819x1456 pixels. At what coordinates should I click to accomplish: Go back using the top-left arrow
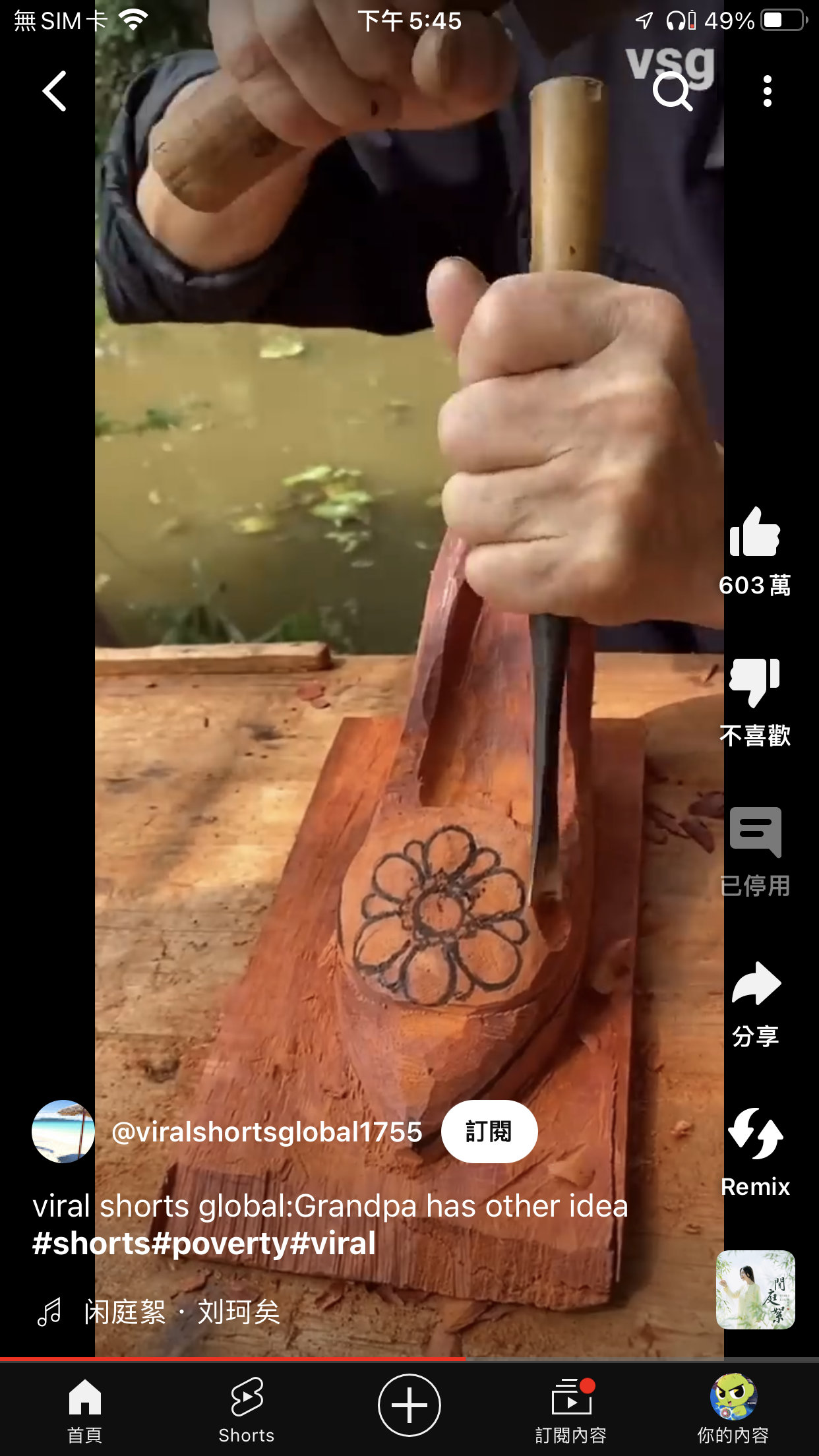coord(55,91)
